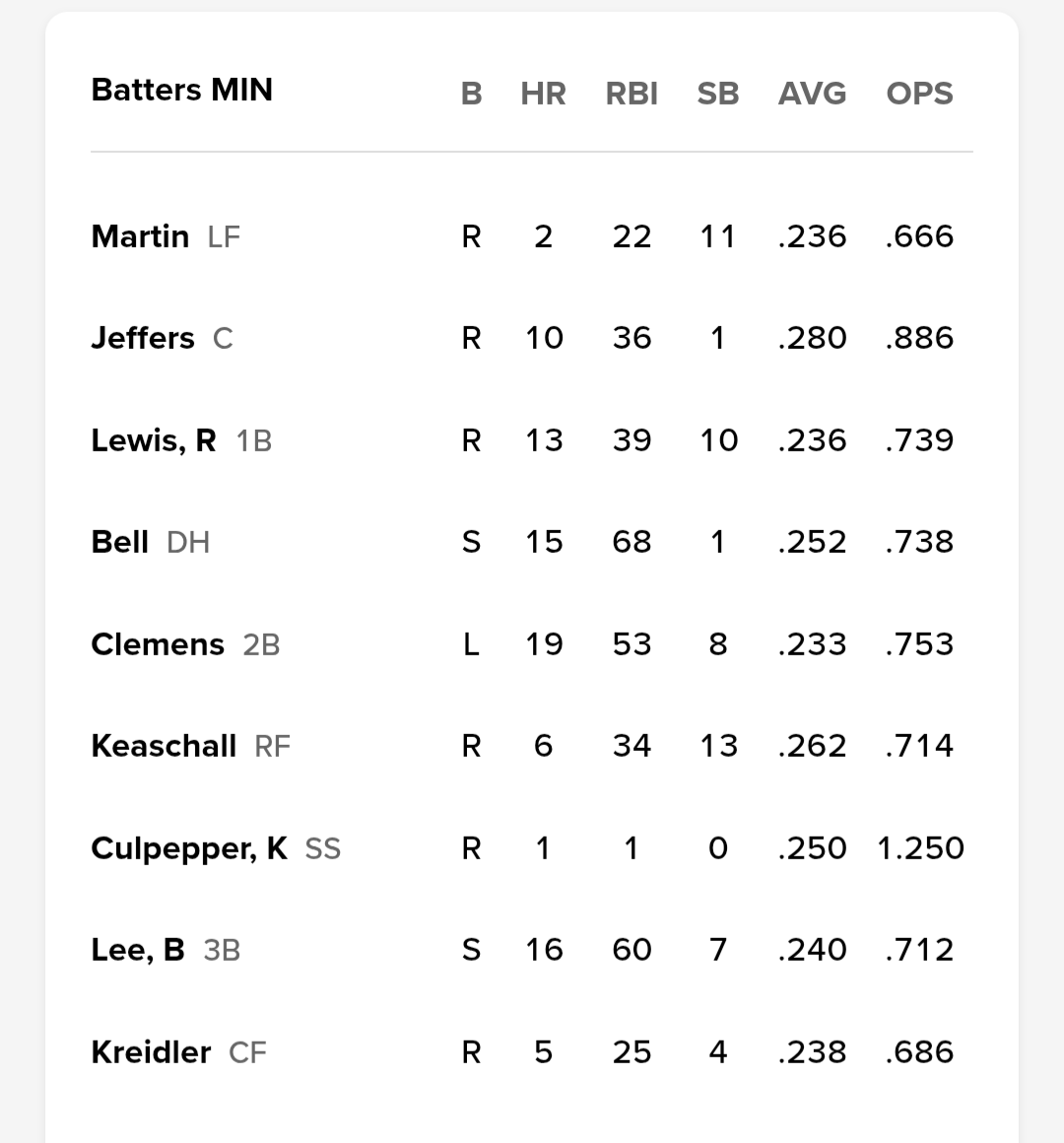
Task: Open Martin's player row
Action: pyautogui.click(x=531, y=236)
